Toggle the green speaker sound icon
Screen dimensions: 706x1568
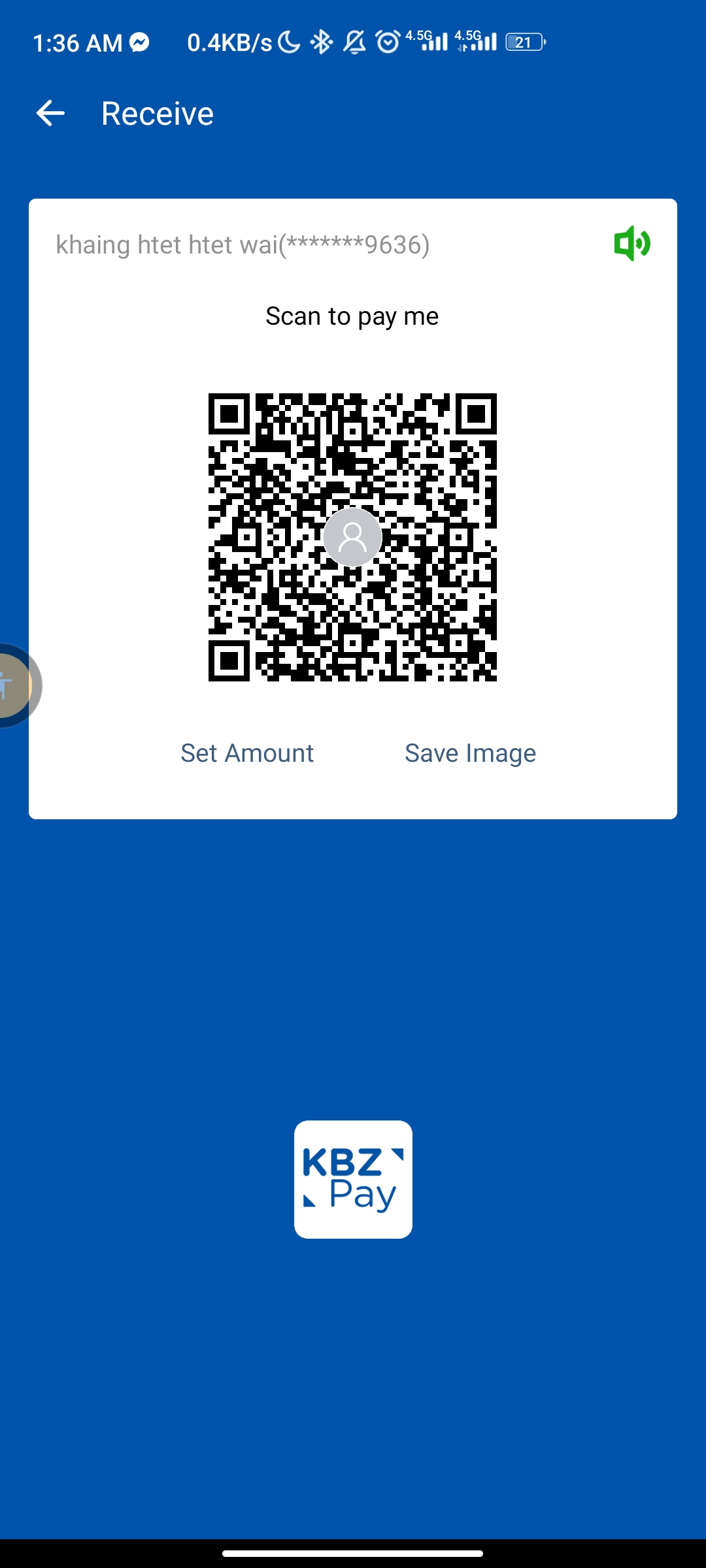point(631,244)
